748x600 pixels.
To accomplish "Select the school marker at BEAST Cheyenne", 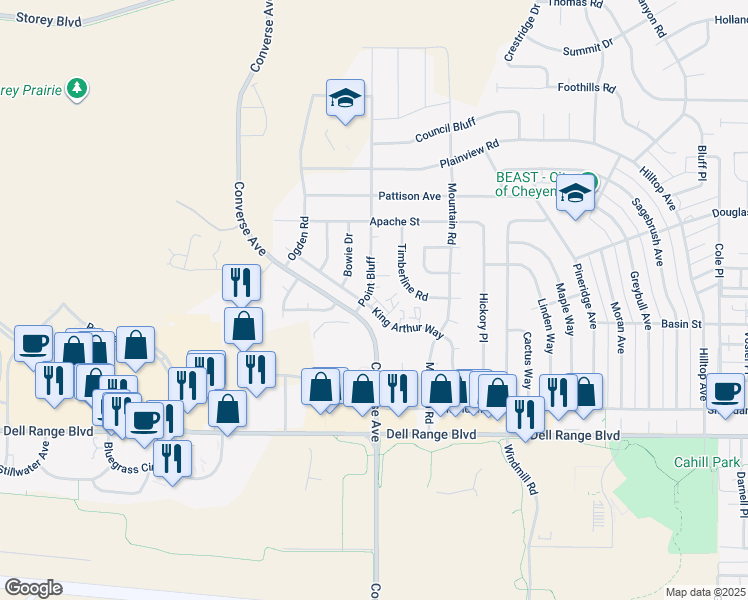I will click(x=576, y=195).
